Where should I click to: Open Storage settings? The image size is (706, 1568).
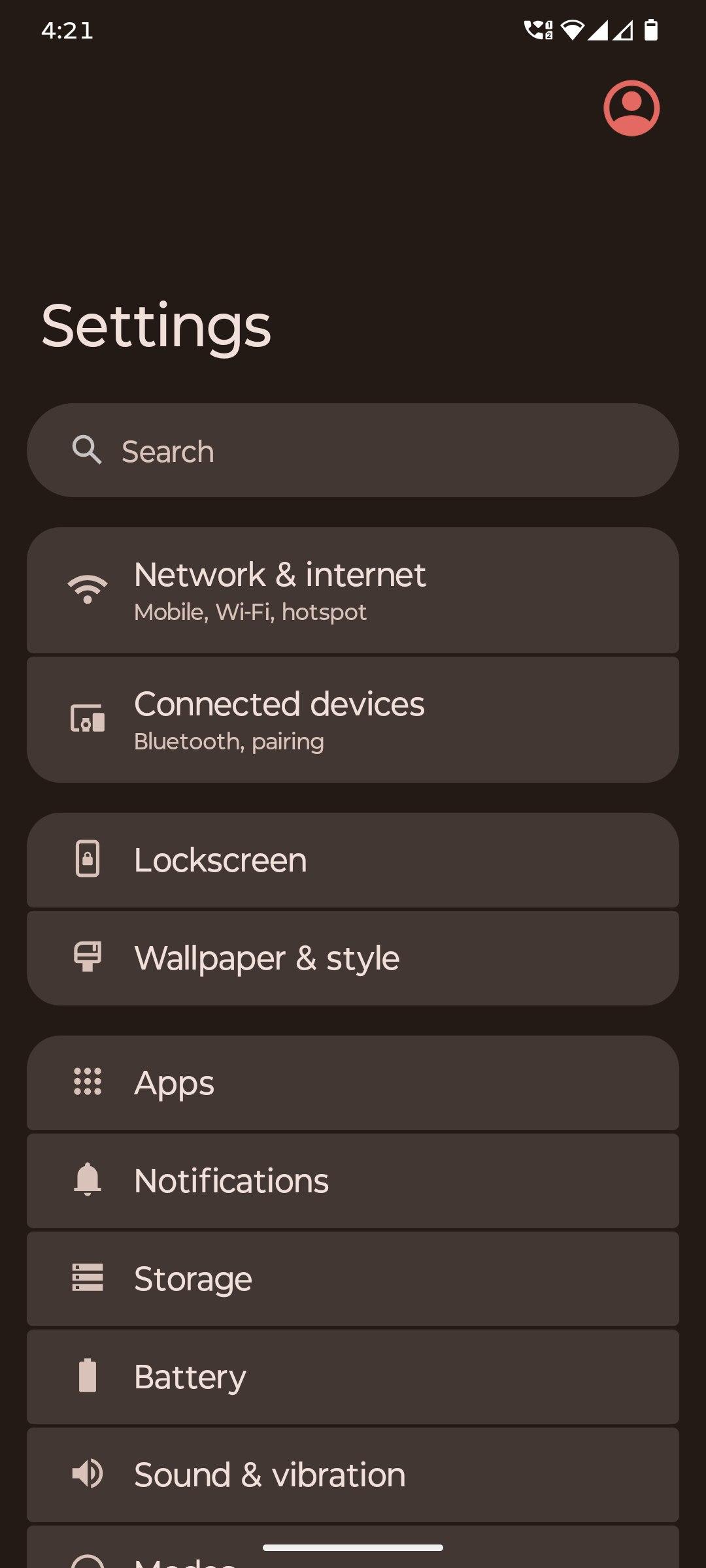pos(353,1279)
